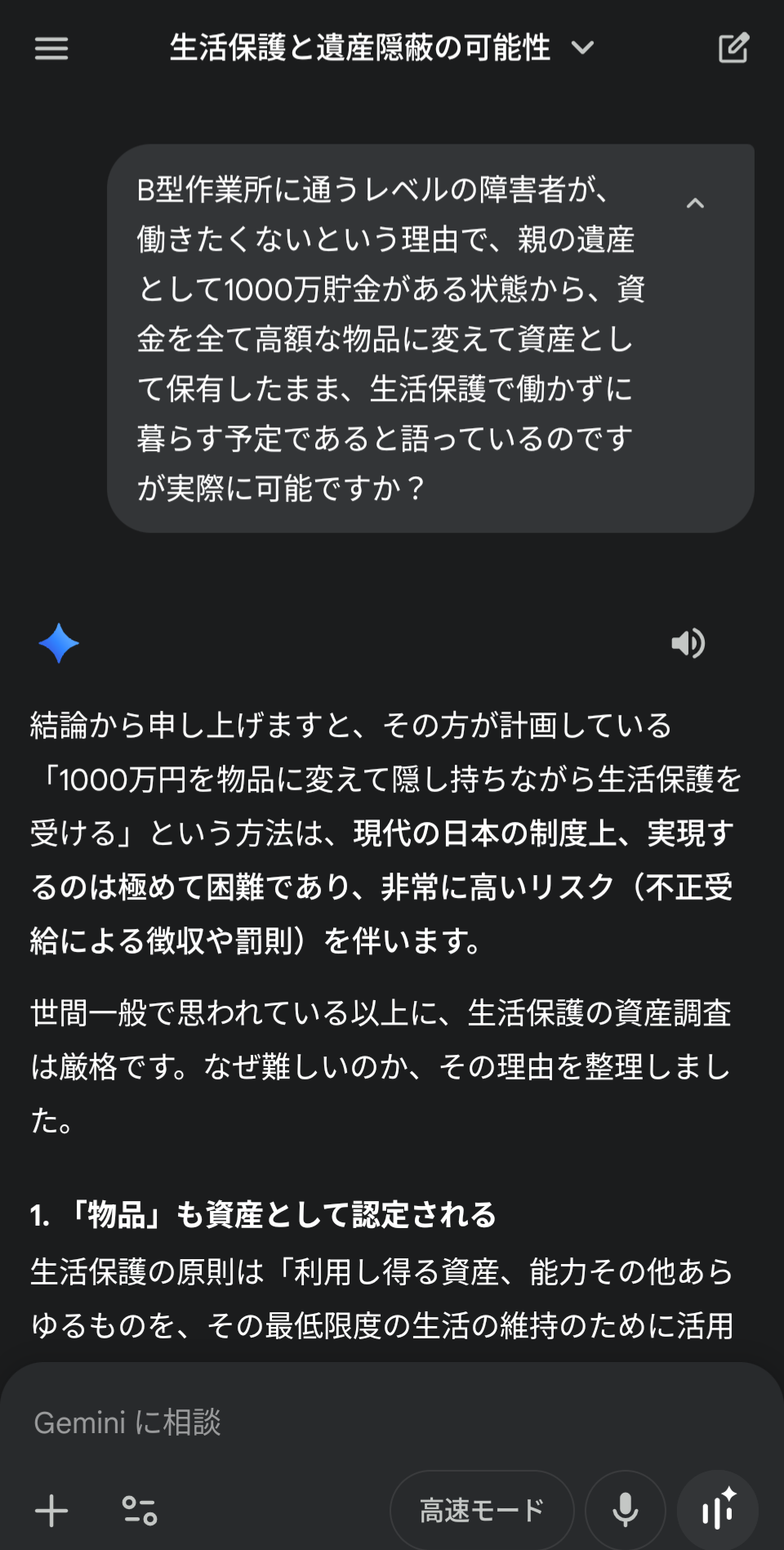Open the tools settings icon
784x1550 pixels.
139,1511
